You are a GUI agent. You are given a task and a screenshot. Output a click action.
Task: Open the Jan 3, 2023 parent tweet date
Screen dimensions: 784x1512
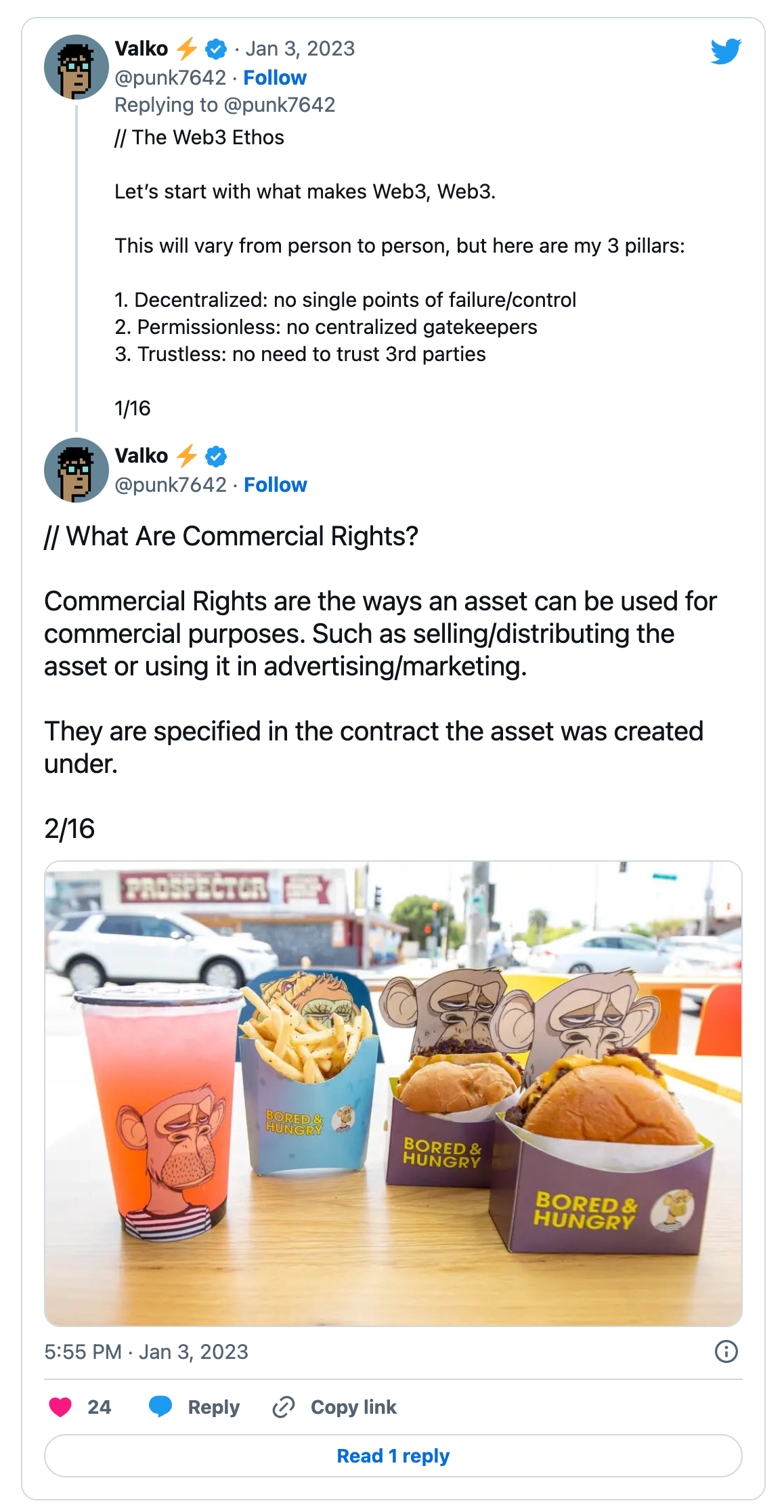(300, 49)
